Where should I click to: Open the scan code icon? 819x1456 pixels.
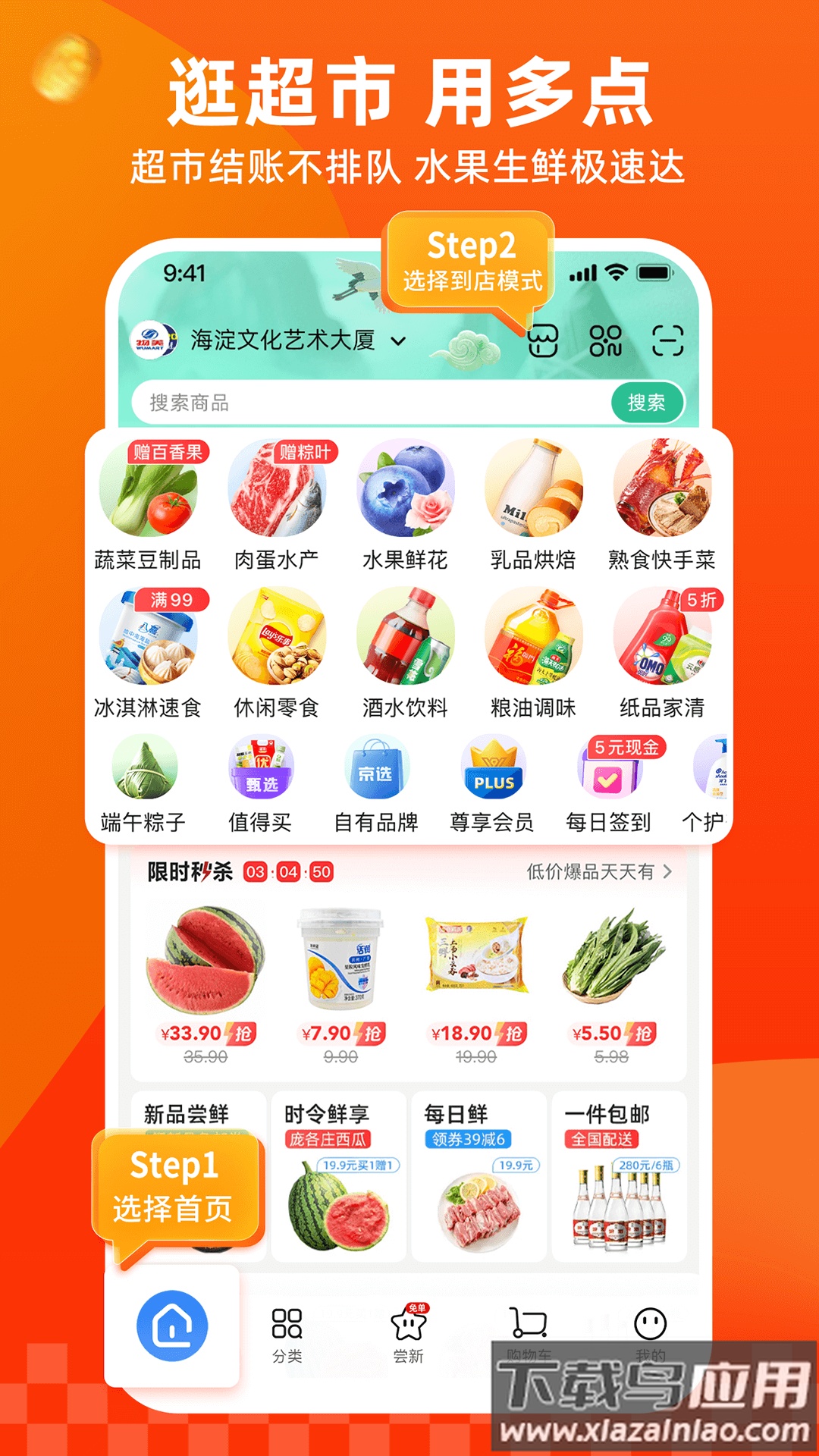667,343
